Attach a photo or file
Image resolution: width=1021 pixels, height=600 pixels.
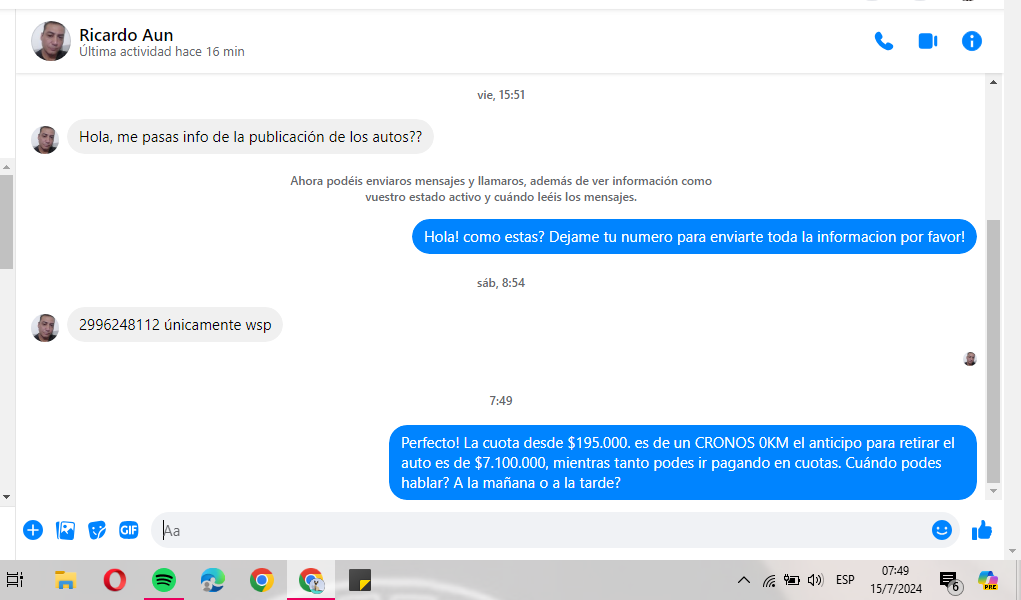65,530
